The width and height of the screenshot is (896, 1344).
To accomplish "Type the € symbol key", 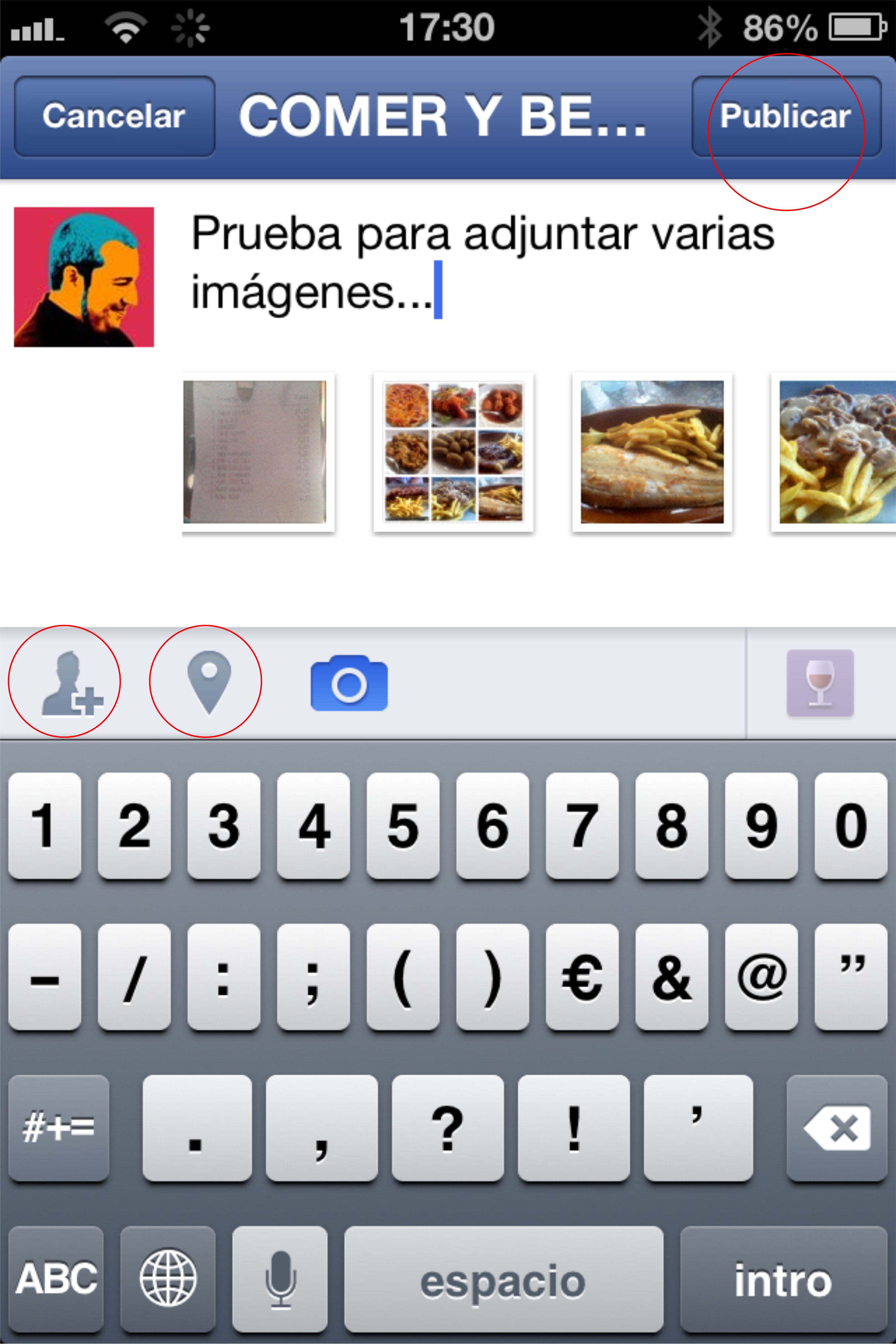I will click(582, 977).
